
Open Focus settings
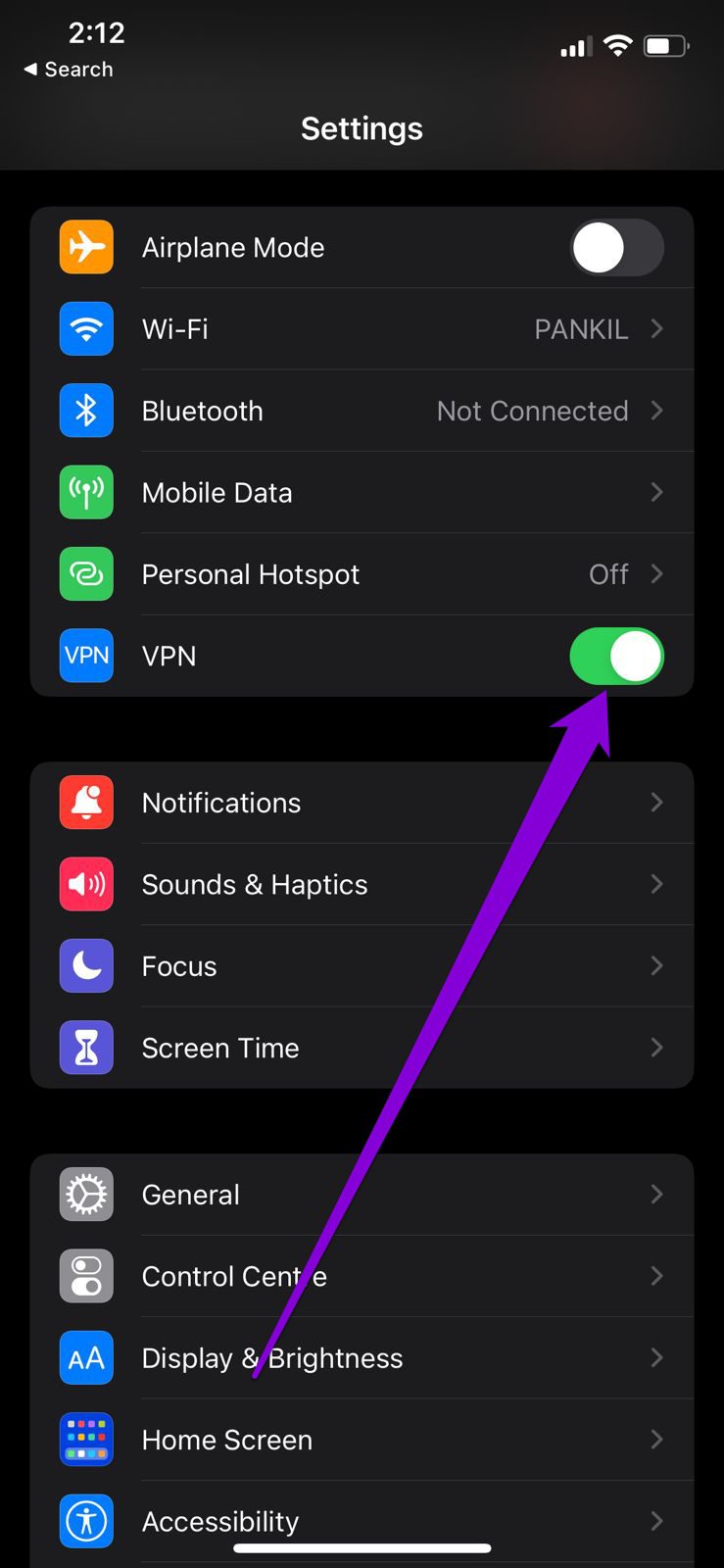[x=362, y=966]
